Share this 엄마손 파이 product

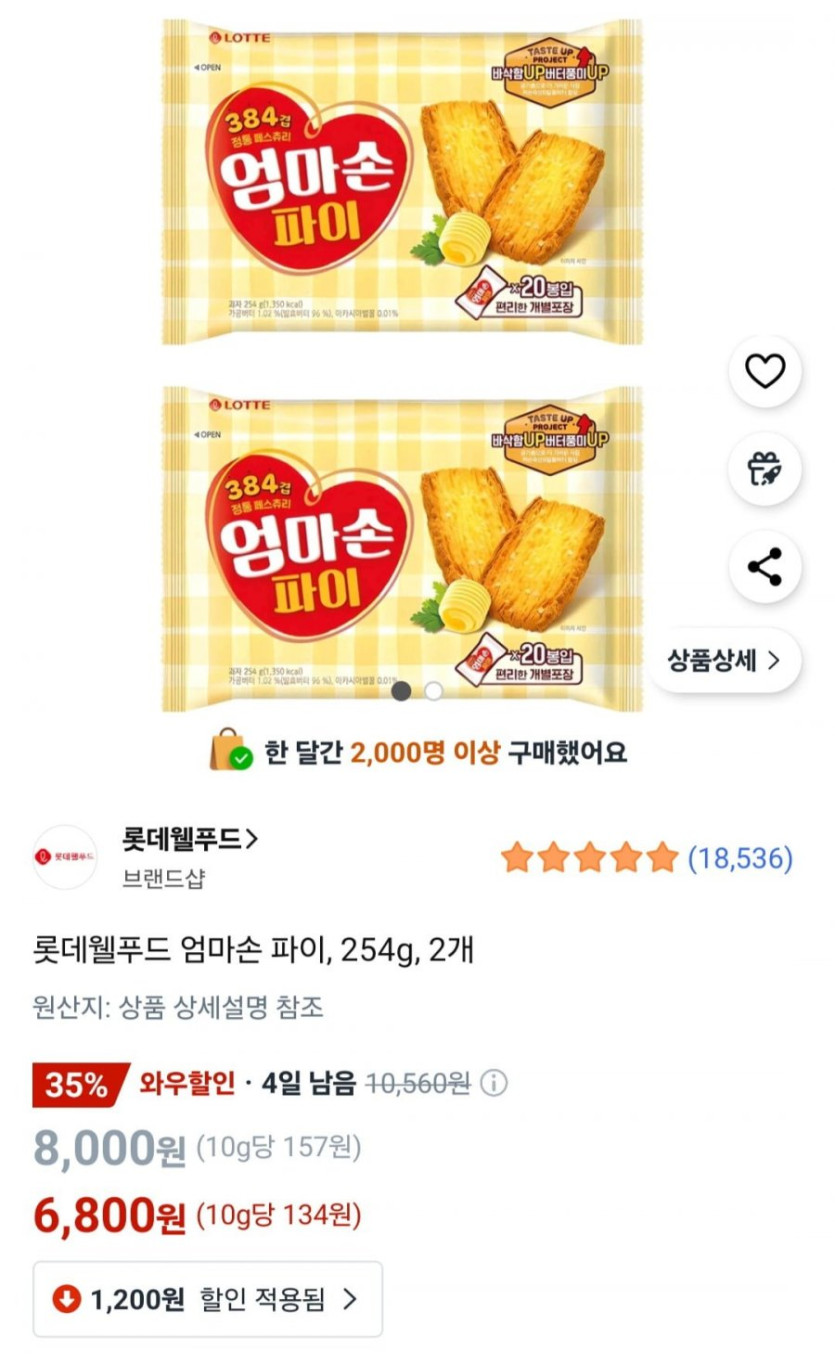coord(765,567)
